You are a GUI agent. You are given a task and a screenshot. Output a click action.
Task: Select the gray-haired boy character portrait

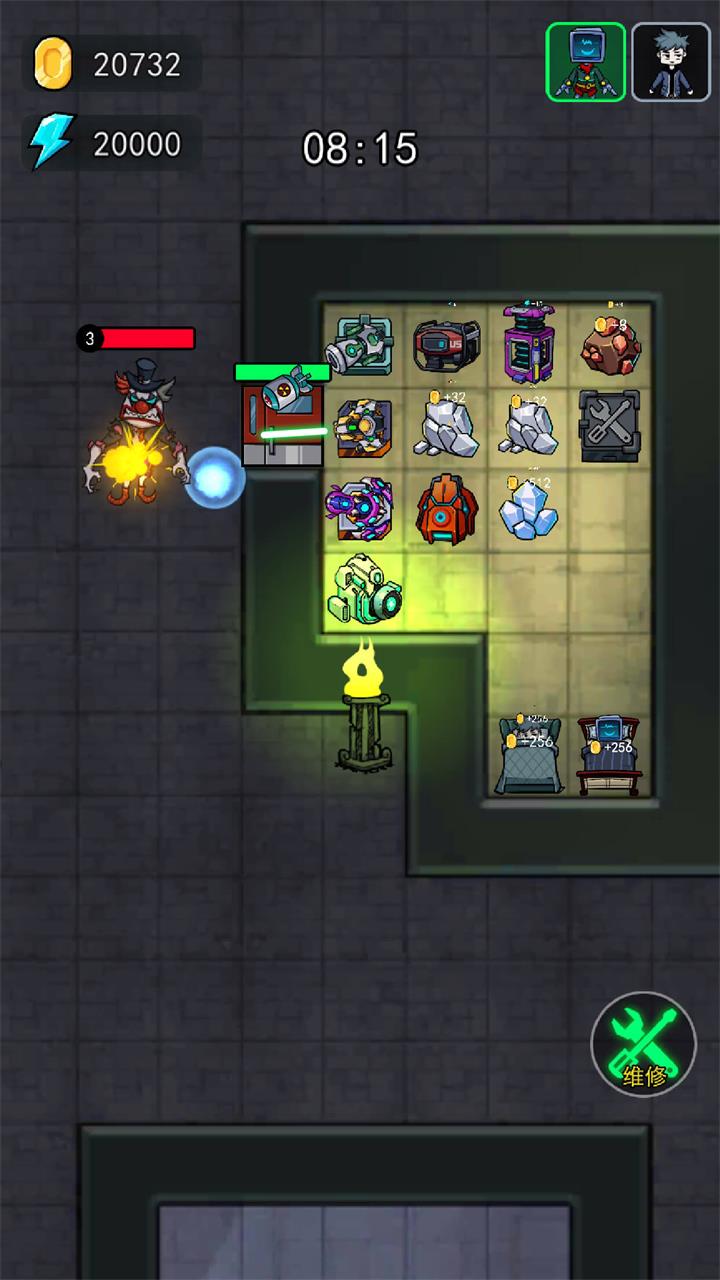pos(670,62)
